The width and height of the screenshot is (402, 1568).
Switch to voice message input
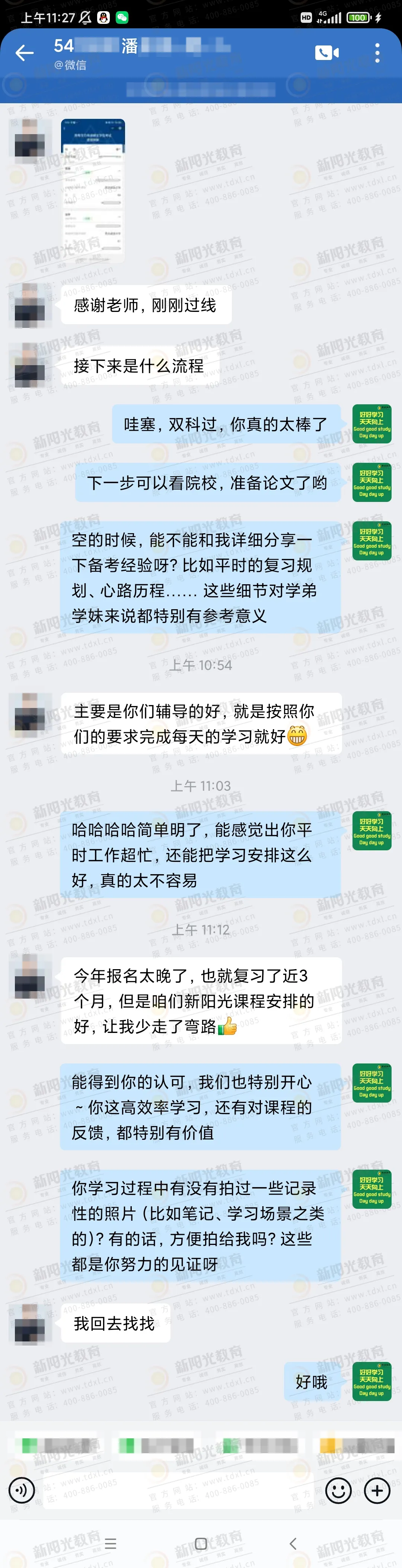pos(22,1490)
